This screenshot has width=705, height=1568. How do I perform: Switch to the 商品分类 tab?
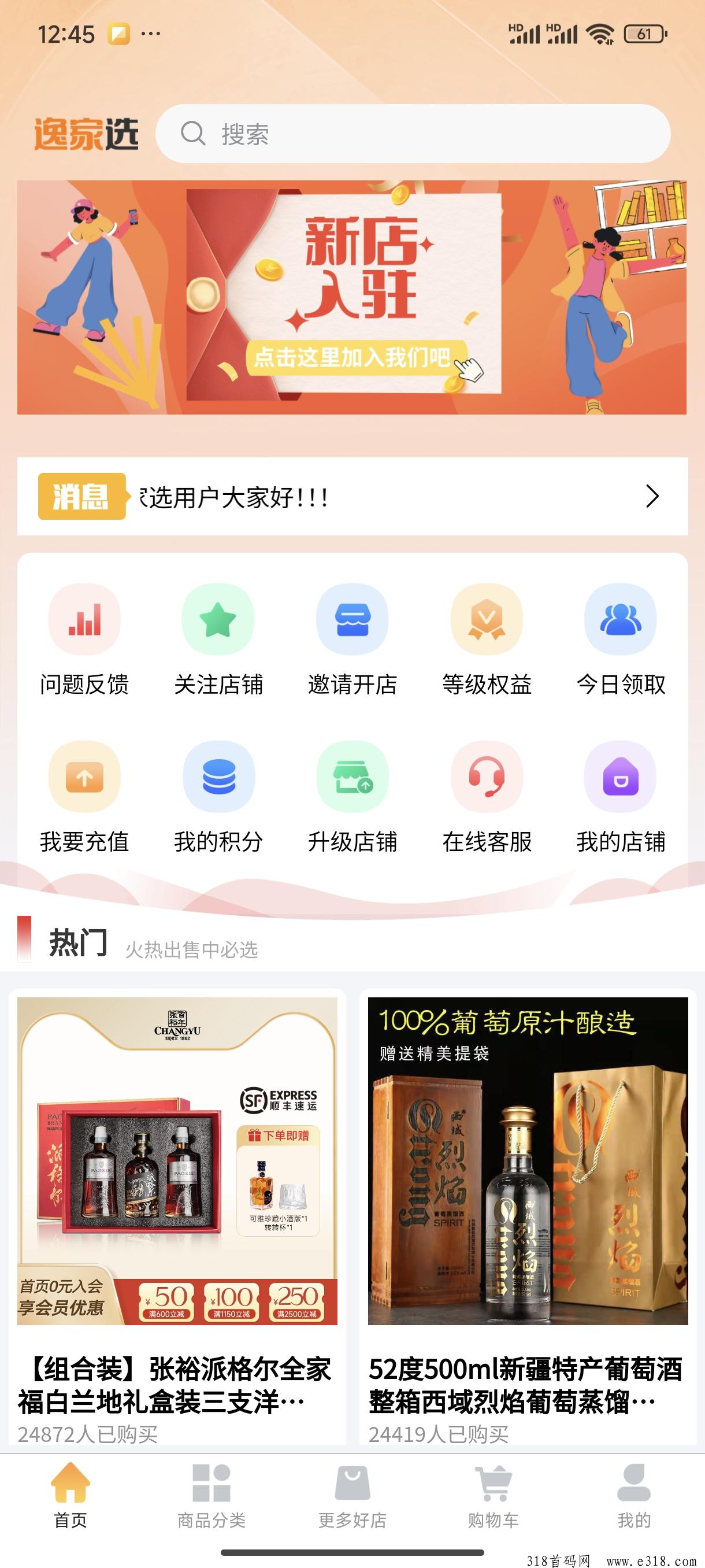(x=211, y=1495)
